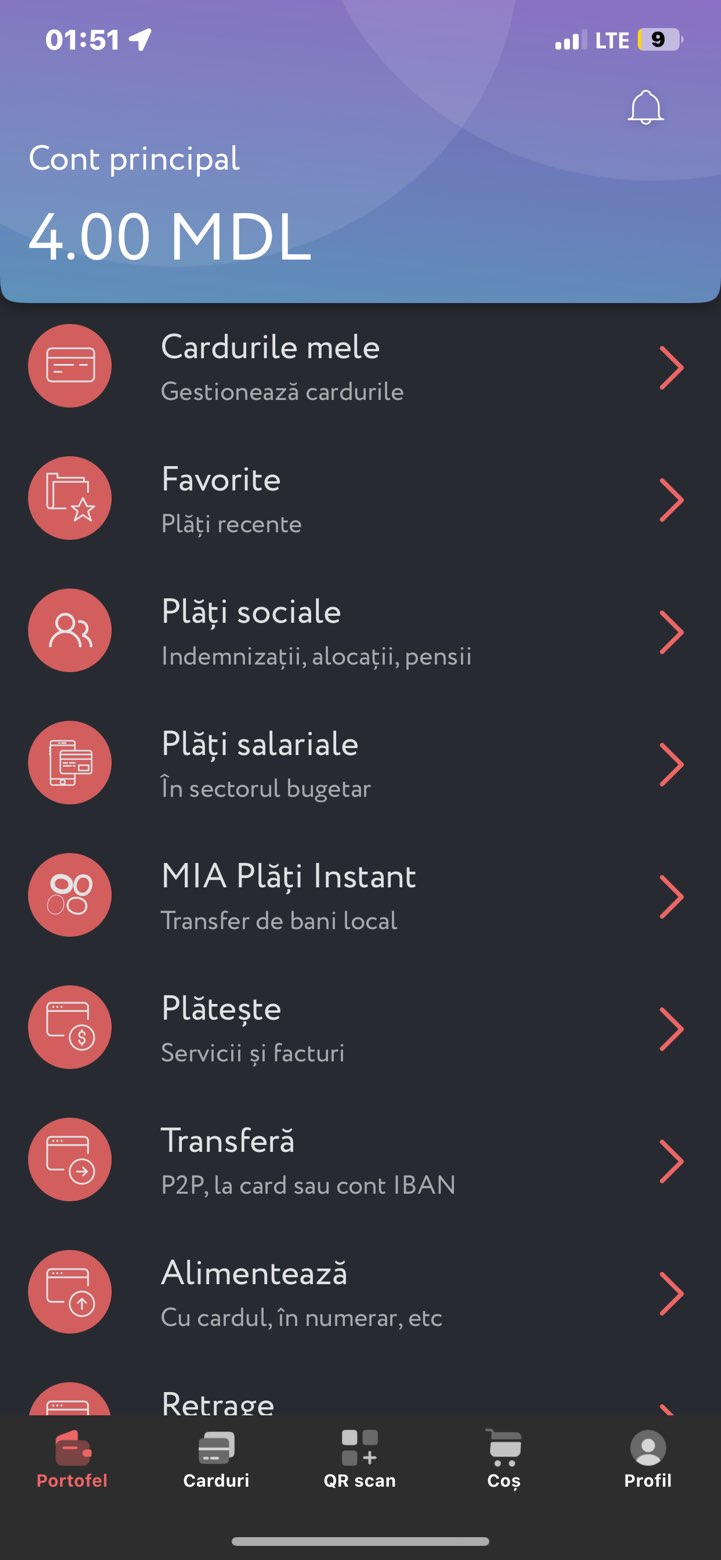Choose Alimentează to top up the account
Viewport: 721px width, 1560px height.
[x=360, y=1292]
